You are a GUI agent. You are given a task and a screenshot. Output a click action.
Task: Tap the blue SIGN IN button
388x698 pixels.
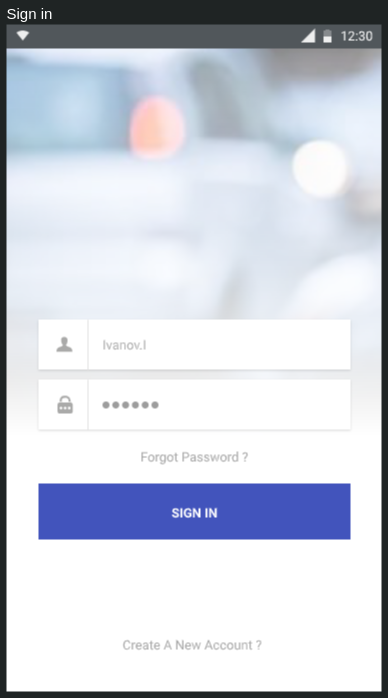click(194, 511)
